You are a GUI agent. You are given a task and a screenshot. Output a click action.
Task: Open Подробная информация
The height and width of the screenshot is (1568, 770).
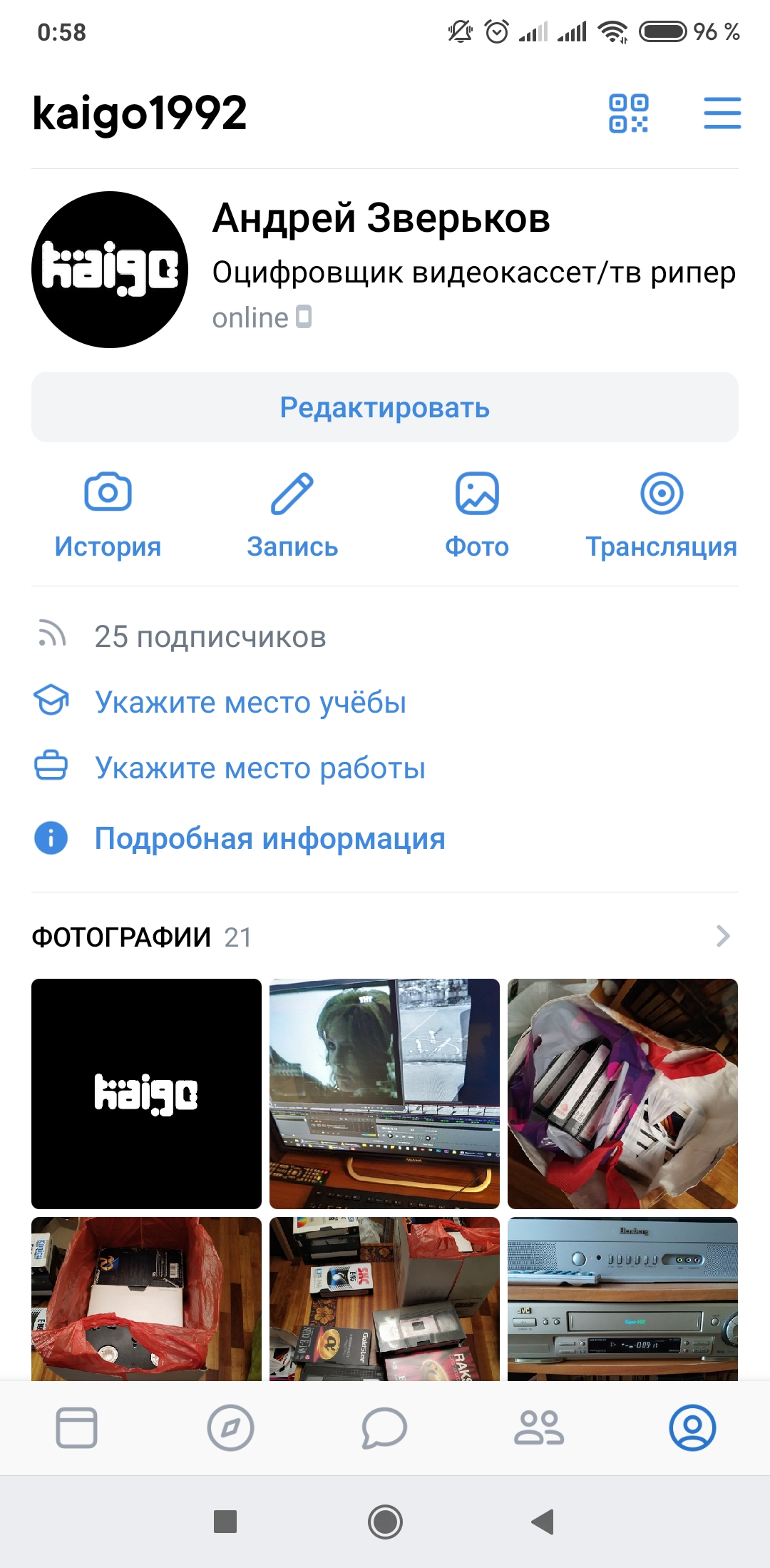tap(269, 839)
